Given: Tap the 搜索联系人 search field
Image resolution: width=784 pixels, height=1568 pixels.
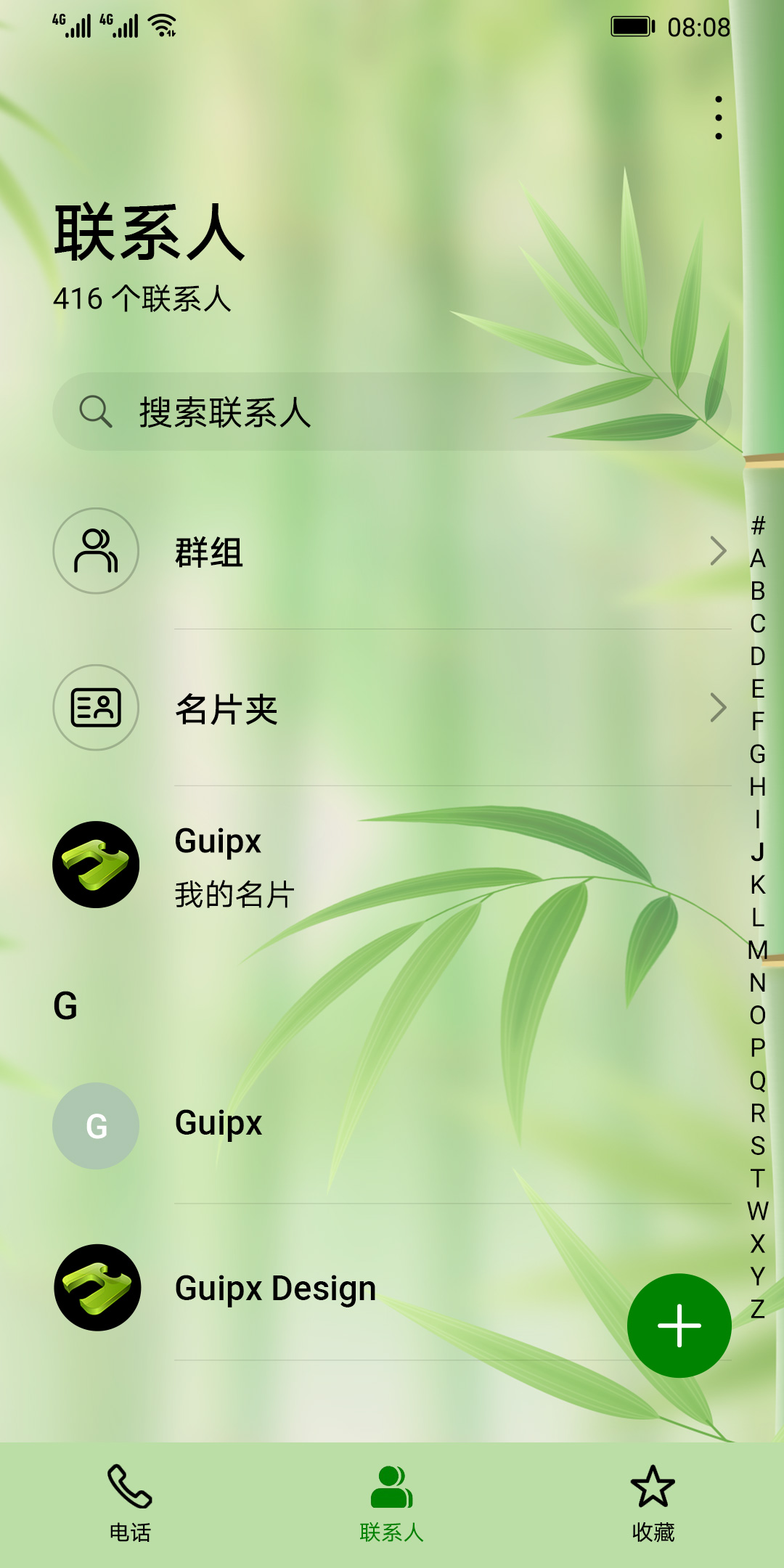Looking at the screenshot, I should pyautogui.click(x=392, y=412).
